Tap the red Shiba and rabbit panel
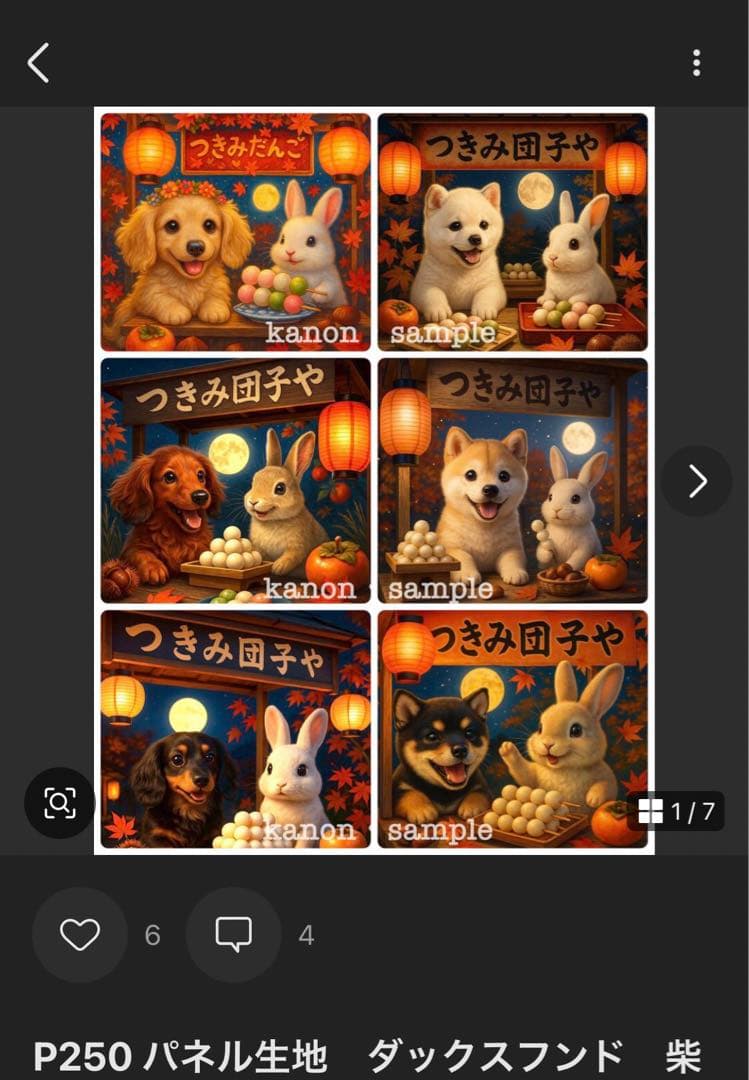The image size is (749, 1080). pos(512,478)
